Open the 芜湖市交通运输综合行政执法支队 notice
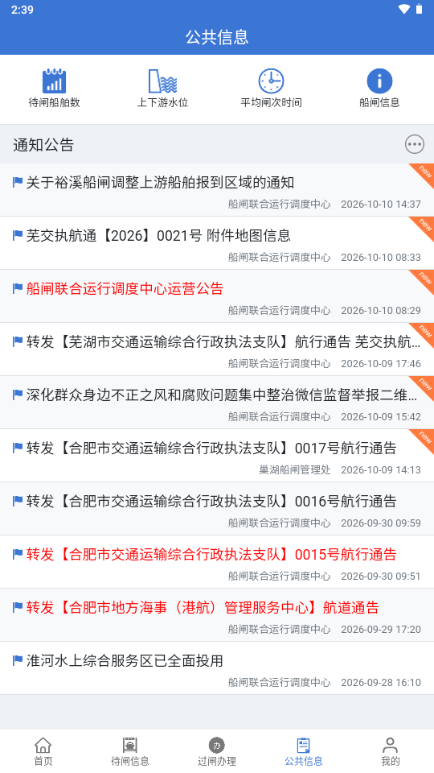434x773 pixels. [217, 350]
